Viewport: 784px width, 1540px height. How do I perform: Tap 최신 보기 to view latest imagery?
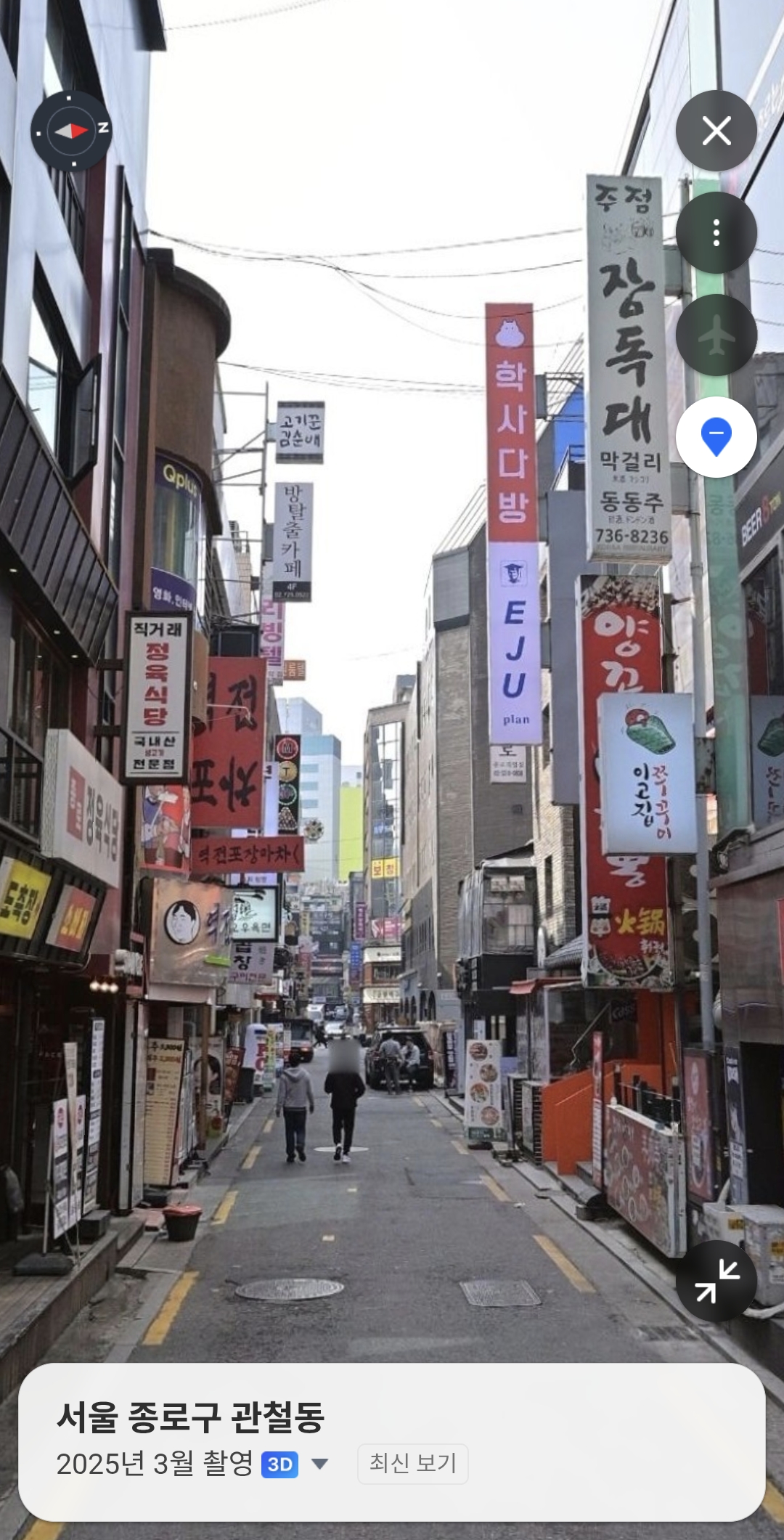(x=410, y=1462)
